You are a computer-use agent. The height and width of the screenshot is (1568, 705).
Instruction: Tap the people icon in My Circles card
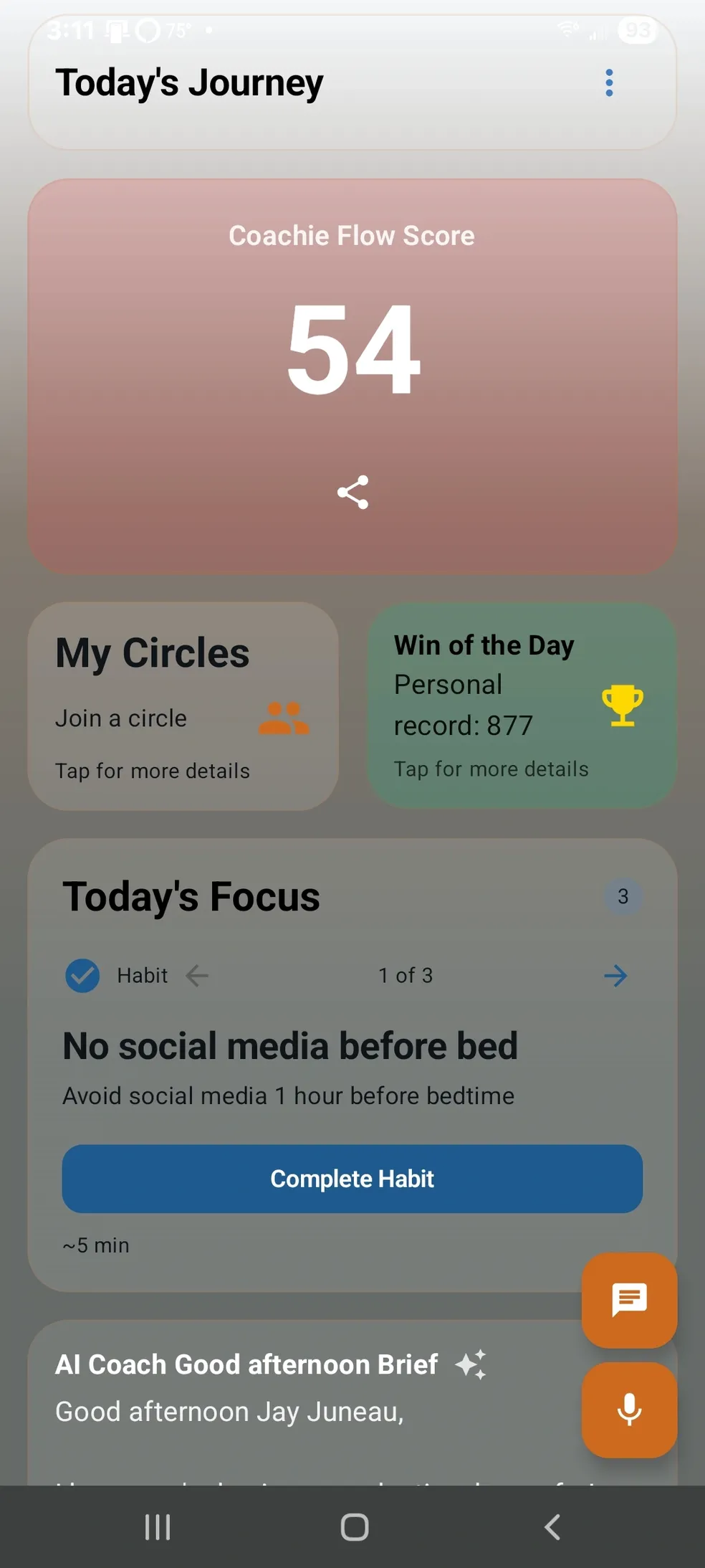click(285, 719)
